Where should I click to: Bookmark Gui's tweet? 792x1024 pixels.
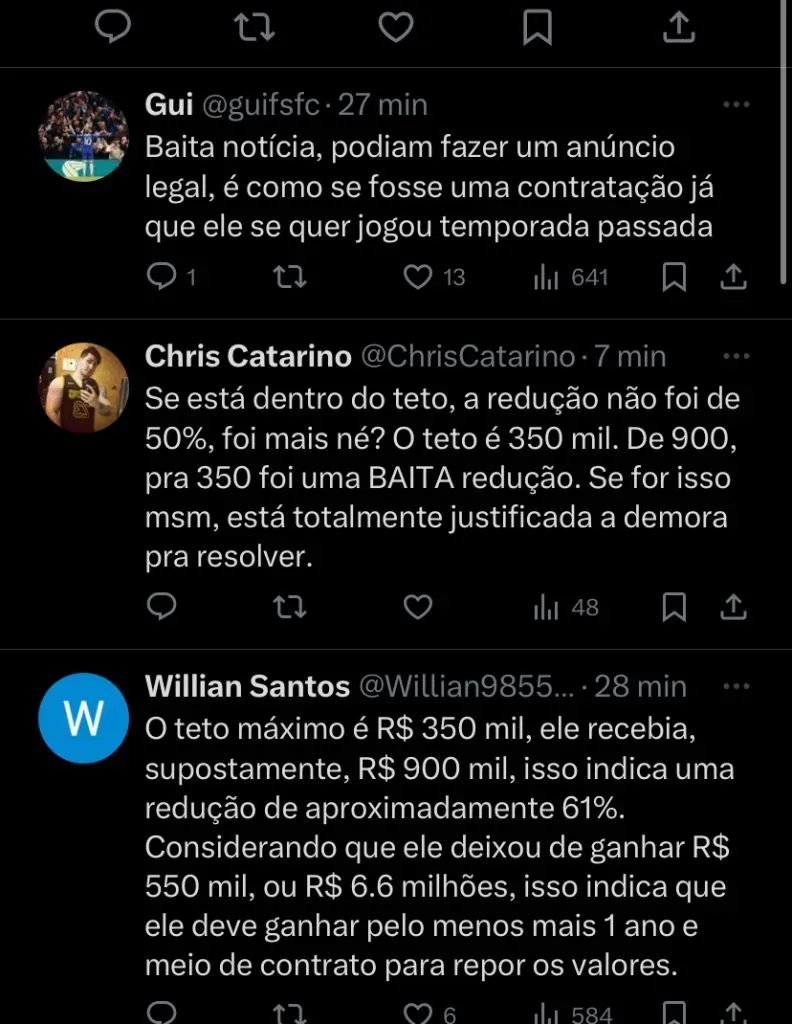[675, 276]
